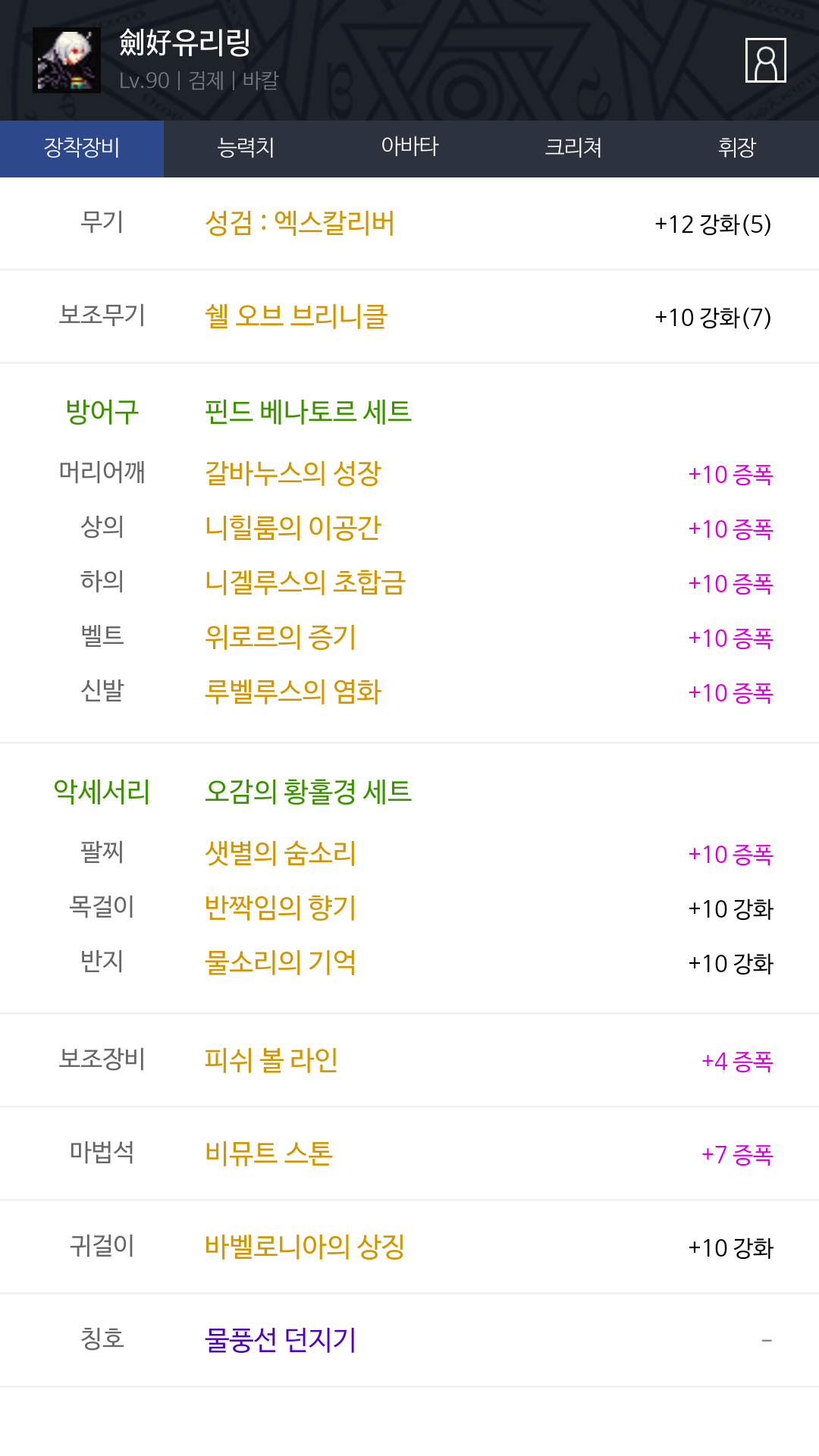View the 핀드 베나토르 세트 armor set
The width and height of the screenshot is (819, 1456).
308,412
